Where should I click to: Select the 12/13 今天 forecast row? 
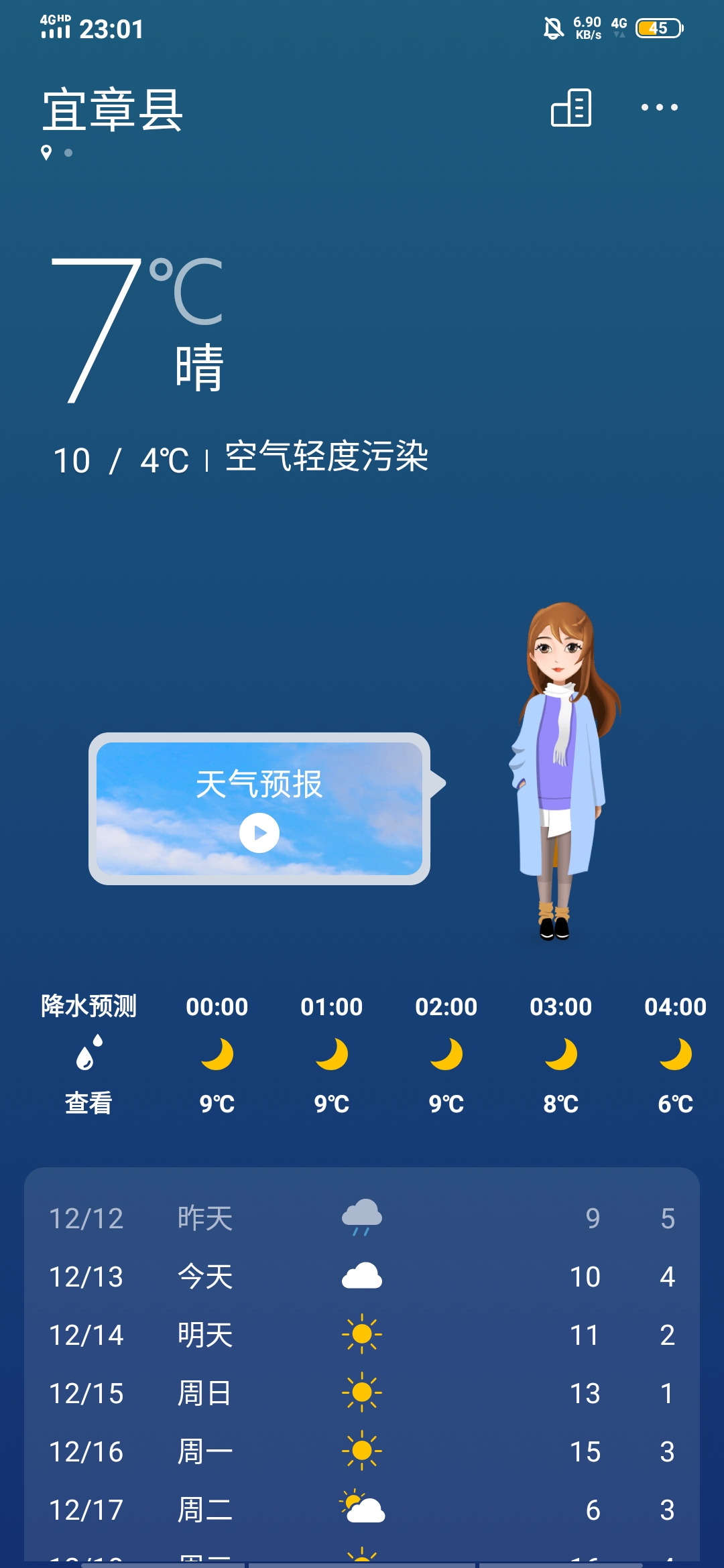(362, 1277)
